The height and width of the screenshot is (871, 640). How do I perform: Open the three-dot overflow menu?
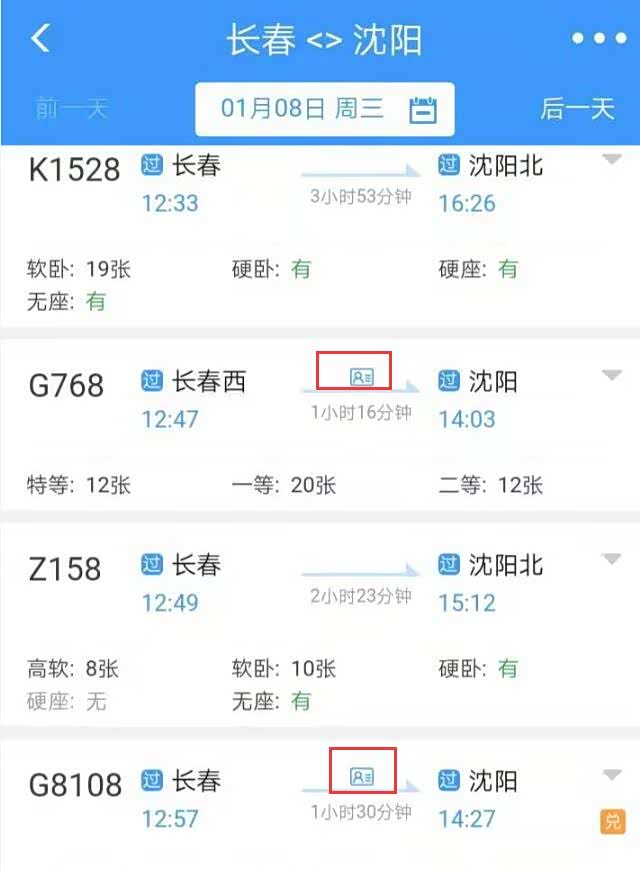pyautogui.click(x=598, y=39)
